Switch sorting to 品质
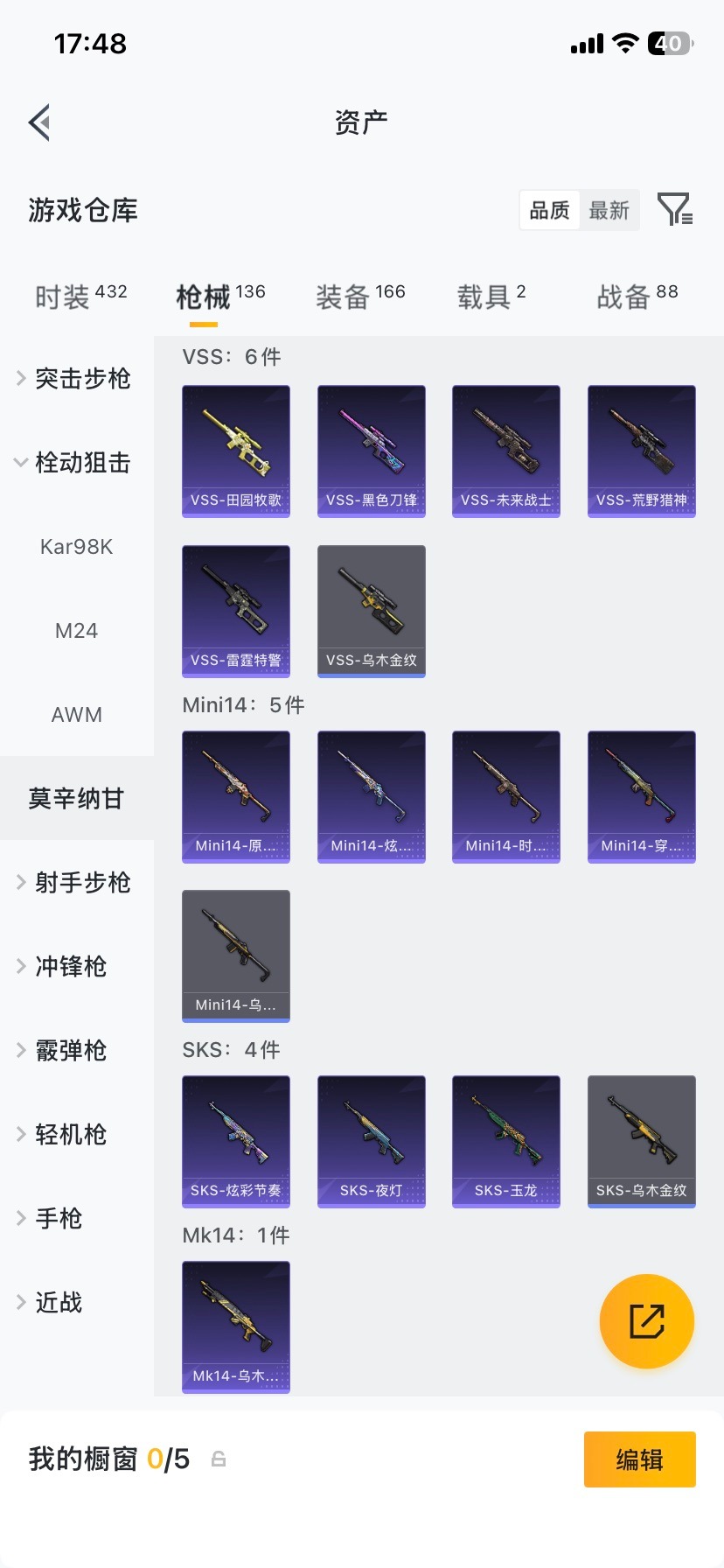 (548, 210)
